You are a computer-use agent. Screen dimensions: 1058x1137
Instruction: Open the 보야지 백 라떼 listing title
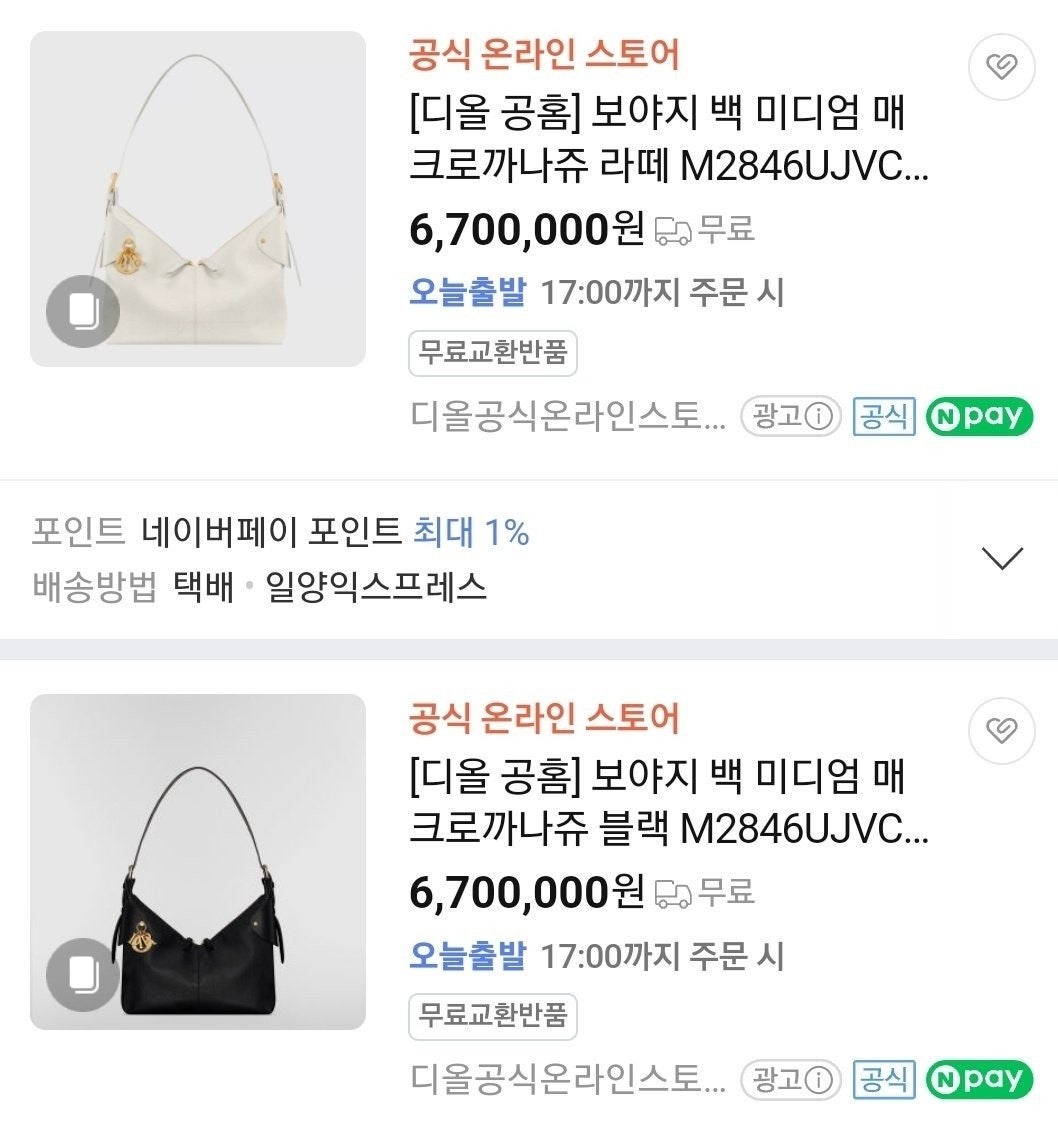click(x=657, y=140)
